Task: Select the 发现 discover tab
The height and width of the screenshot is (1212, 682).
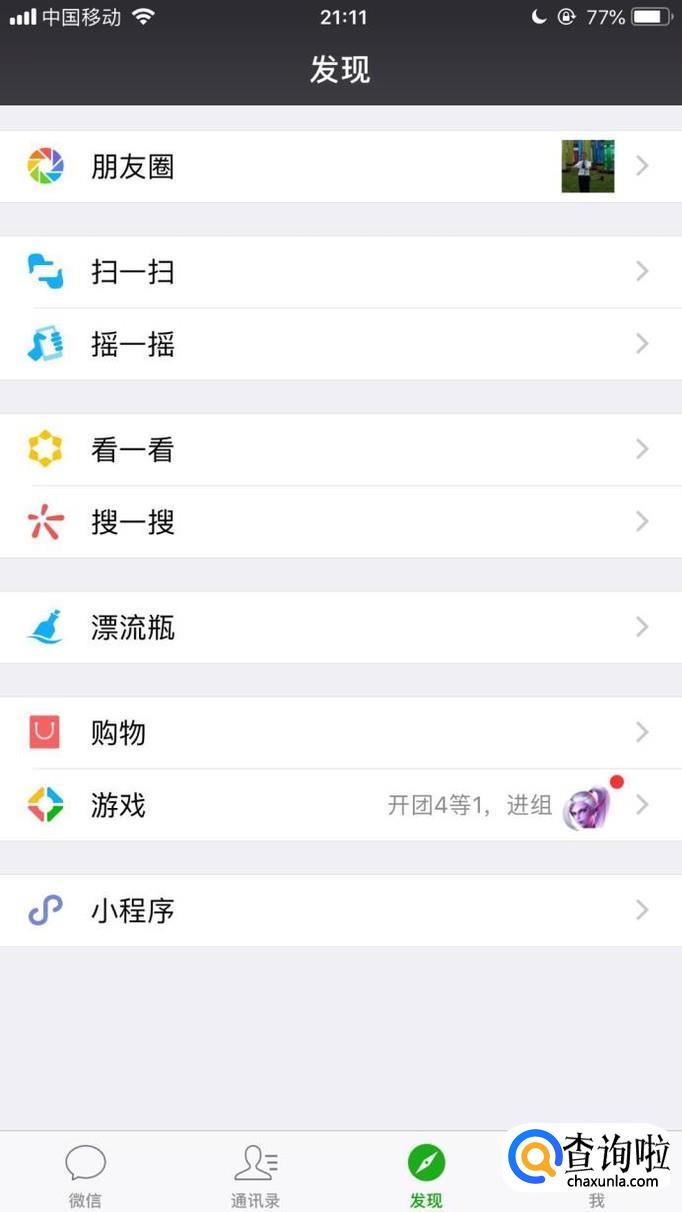Action: 426,1174
